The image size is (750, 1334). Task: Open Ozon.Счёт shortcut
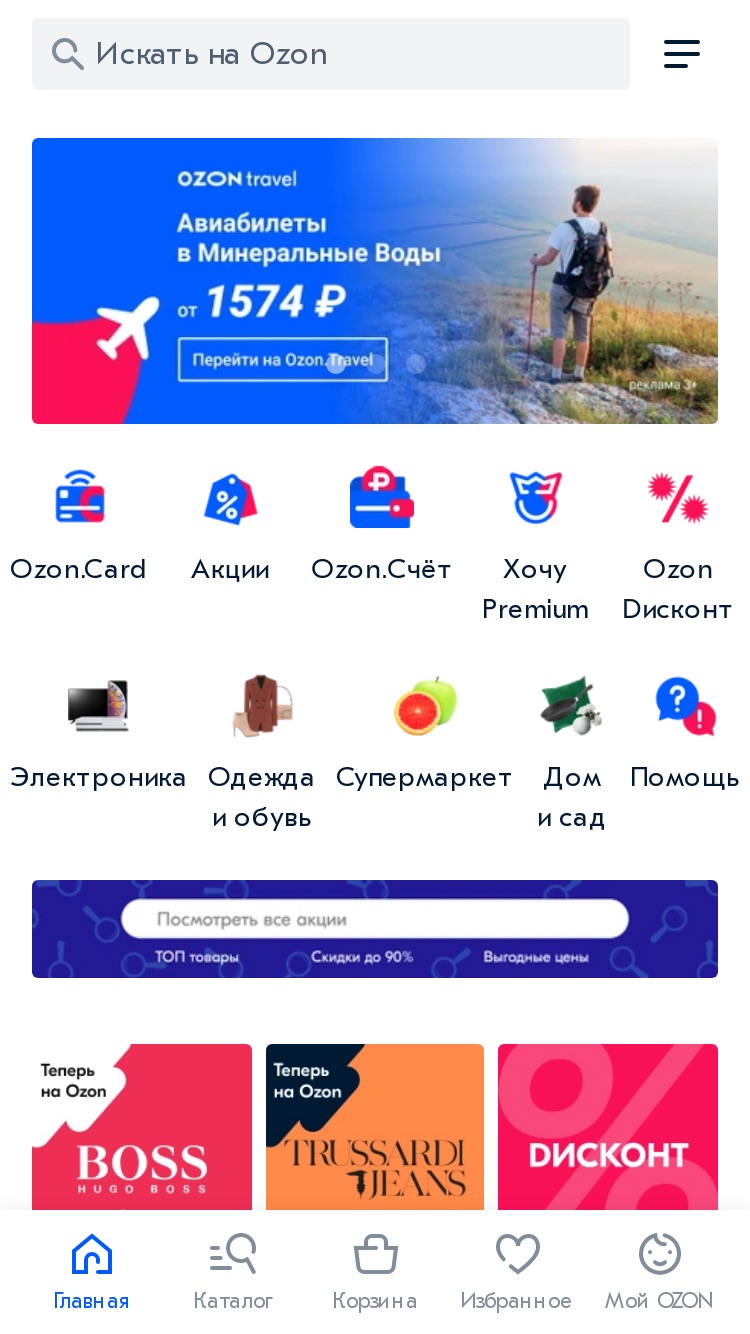(381, 527)
